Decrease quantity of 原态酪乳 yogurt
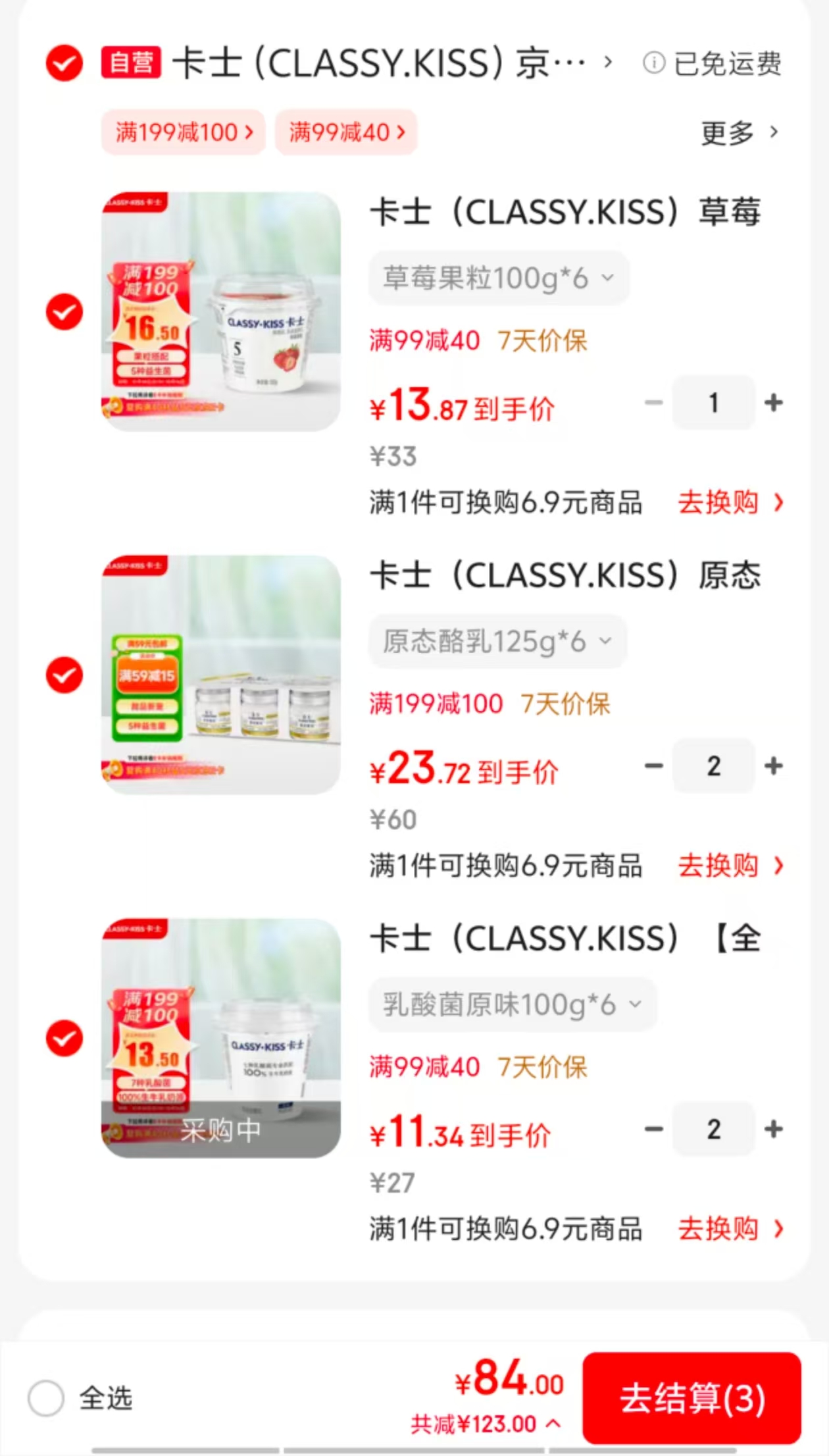 pyautogui.click(x=653, y=766)
